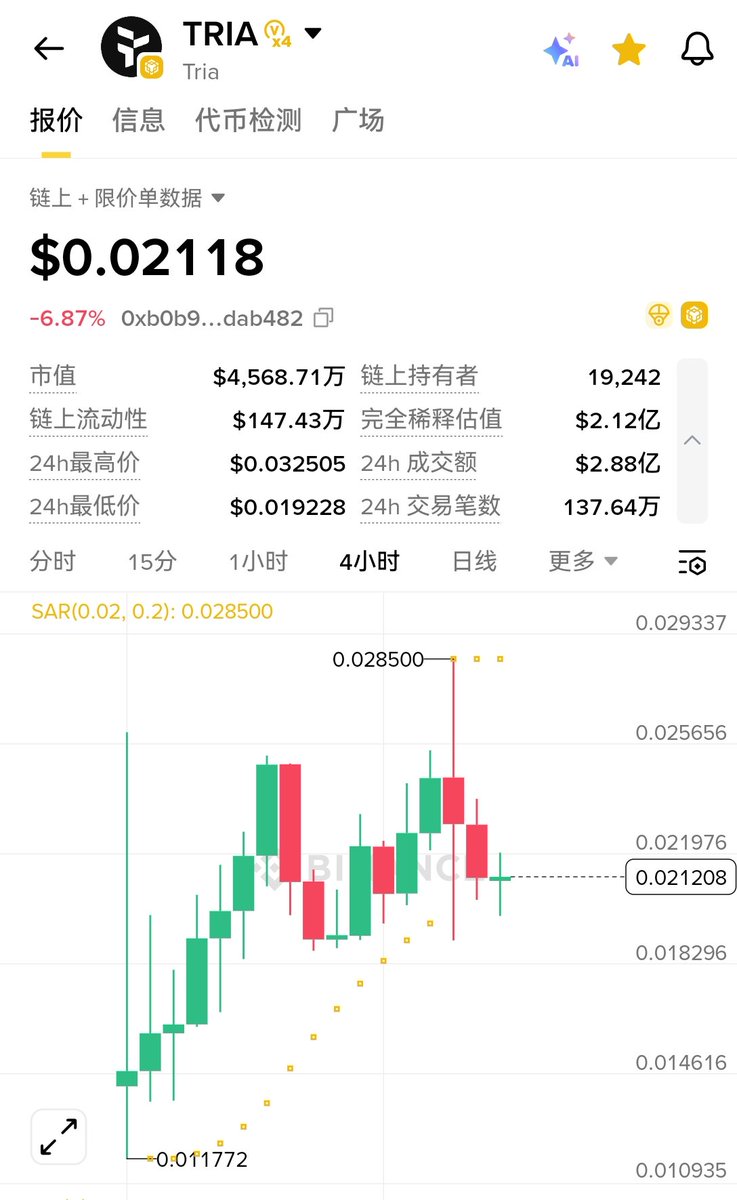Select the 1小时 chart interval

click(258, 561)
